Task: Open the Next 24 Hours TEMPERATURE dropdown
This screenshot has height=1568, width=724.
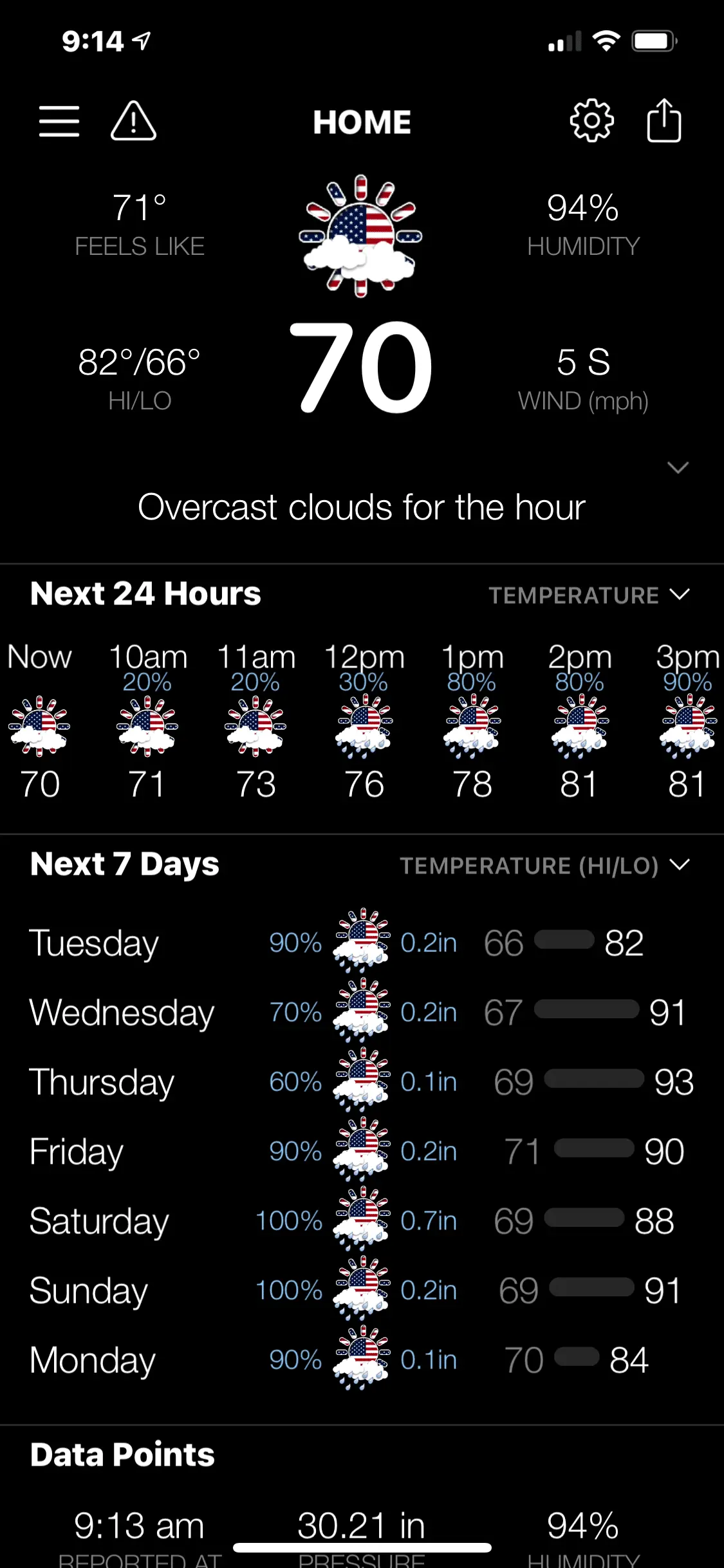Action: coord(589,595)
